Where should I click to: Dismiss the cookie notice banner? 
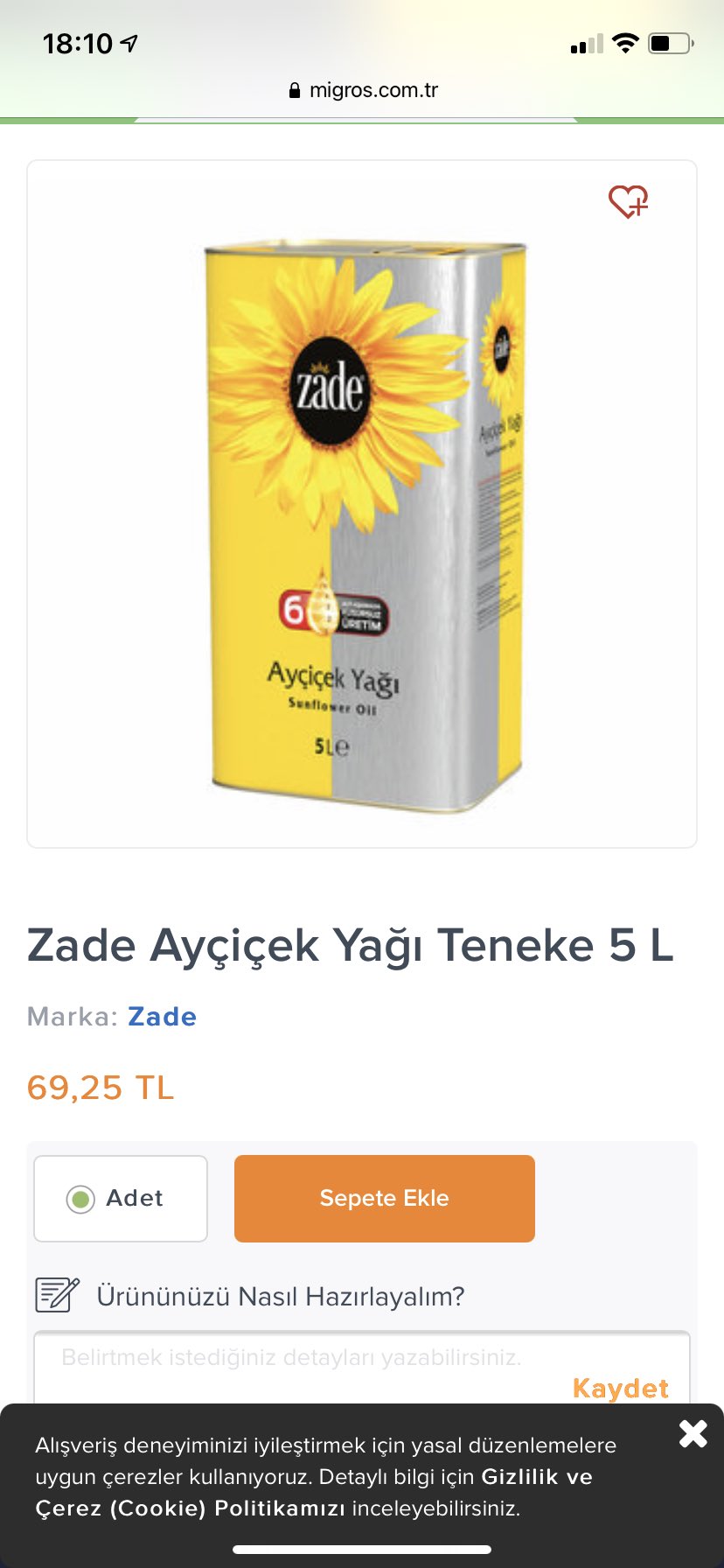[693, 1434]
